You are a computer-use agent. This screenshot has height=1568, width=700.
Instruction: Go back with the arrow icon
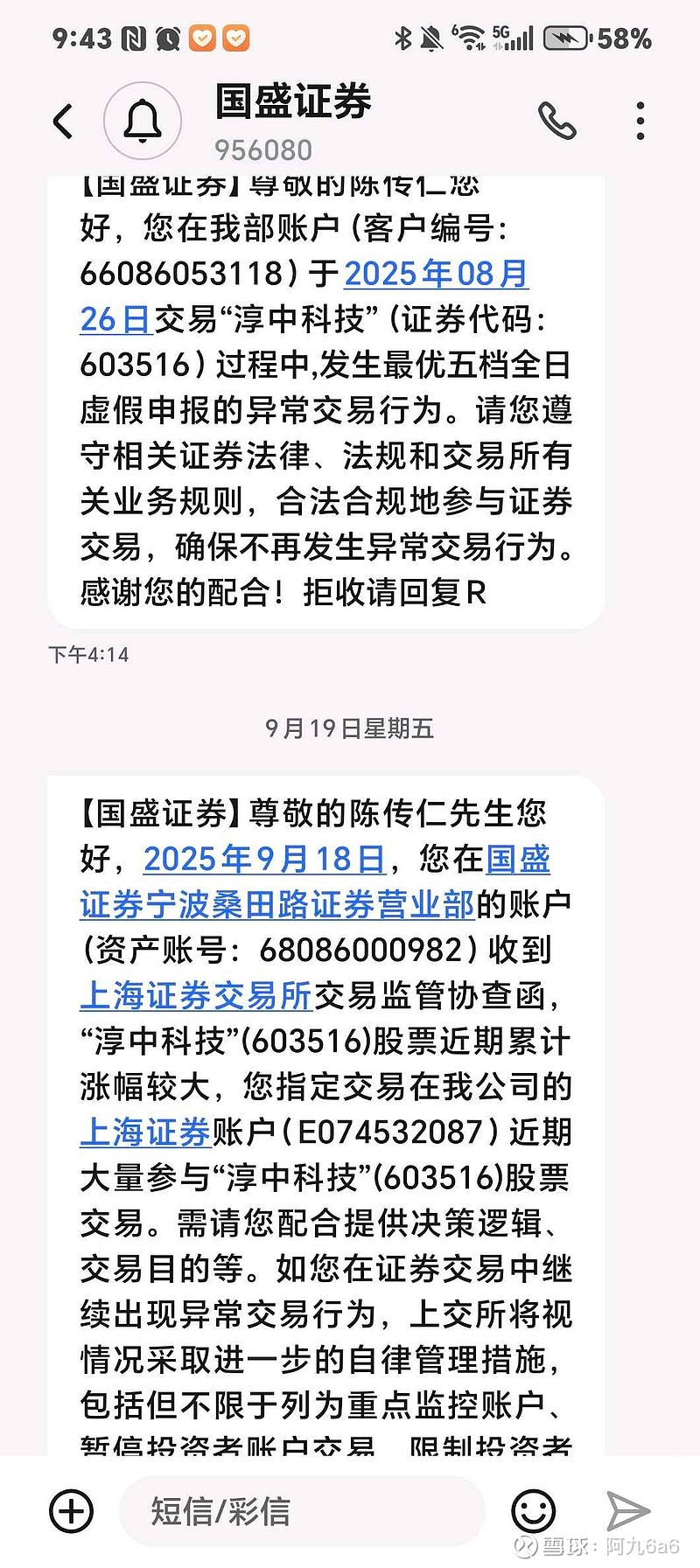62,122
